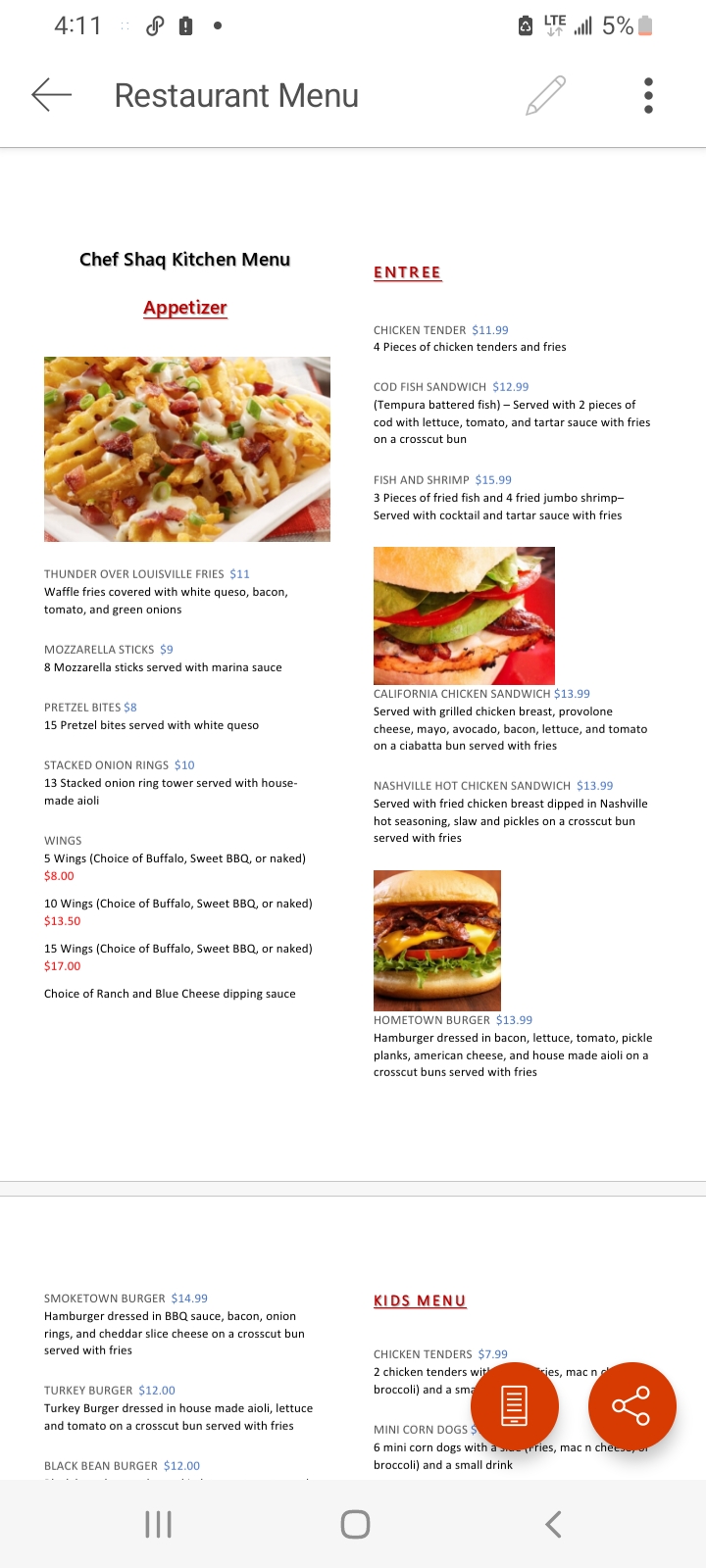Tap the pencil edit icon
Image resolution: width=706 pixels, height=1568 pixels.
[546, 95]
